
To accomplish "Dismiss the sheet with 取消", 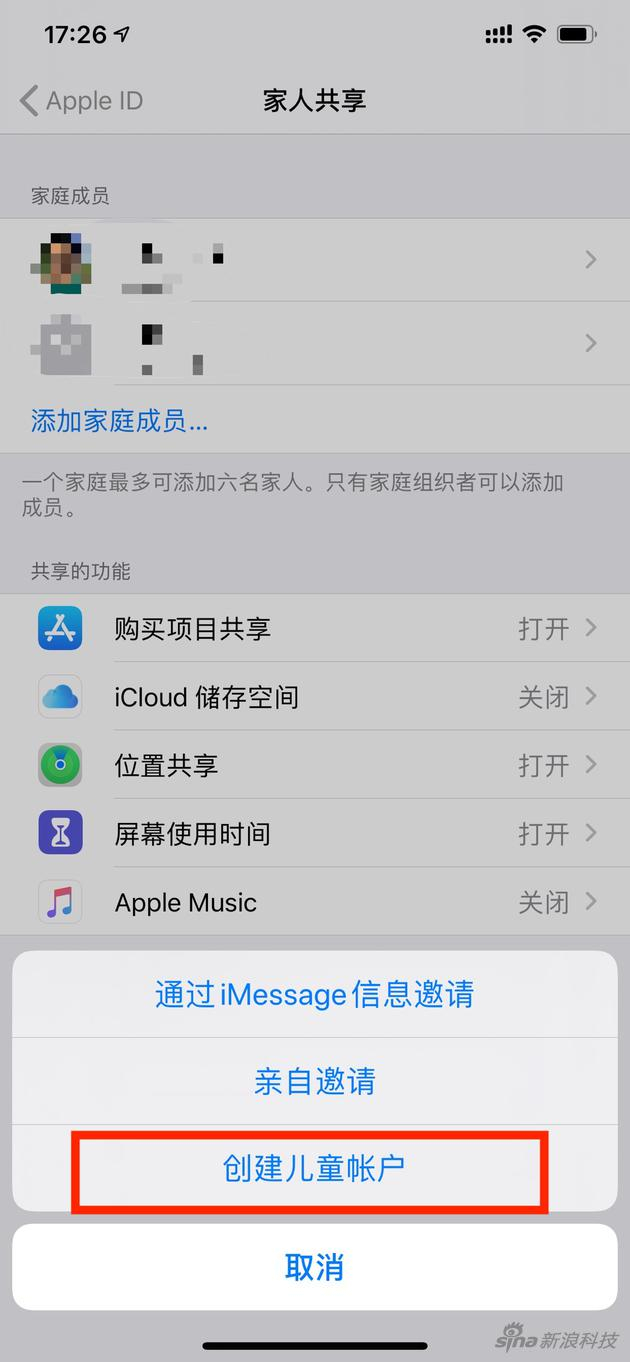I will 315,1267.
